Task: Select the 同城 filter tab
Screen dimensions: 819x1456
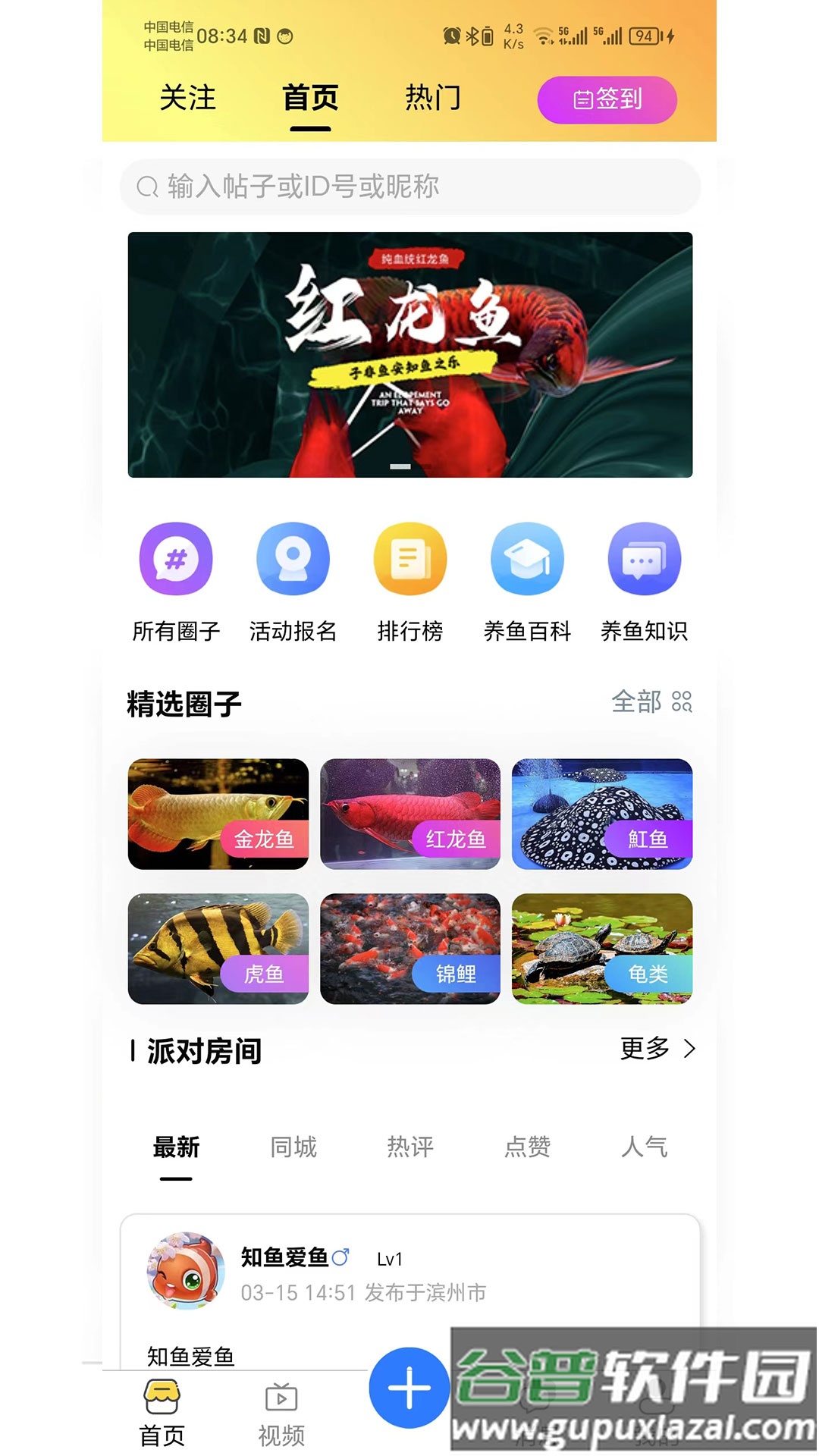Action: tap(295, 1147)
